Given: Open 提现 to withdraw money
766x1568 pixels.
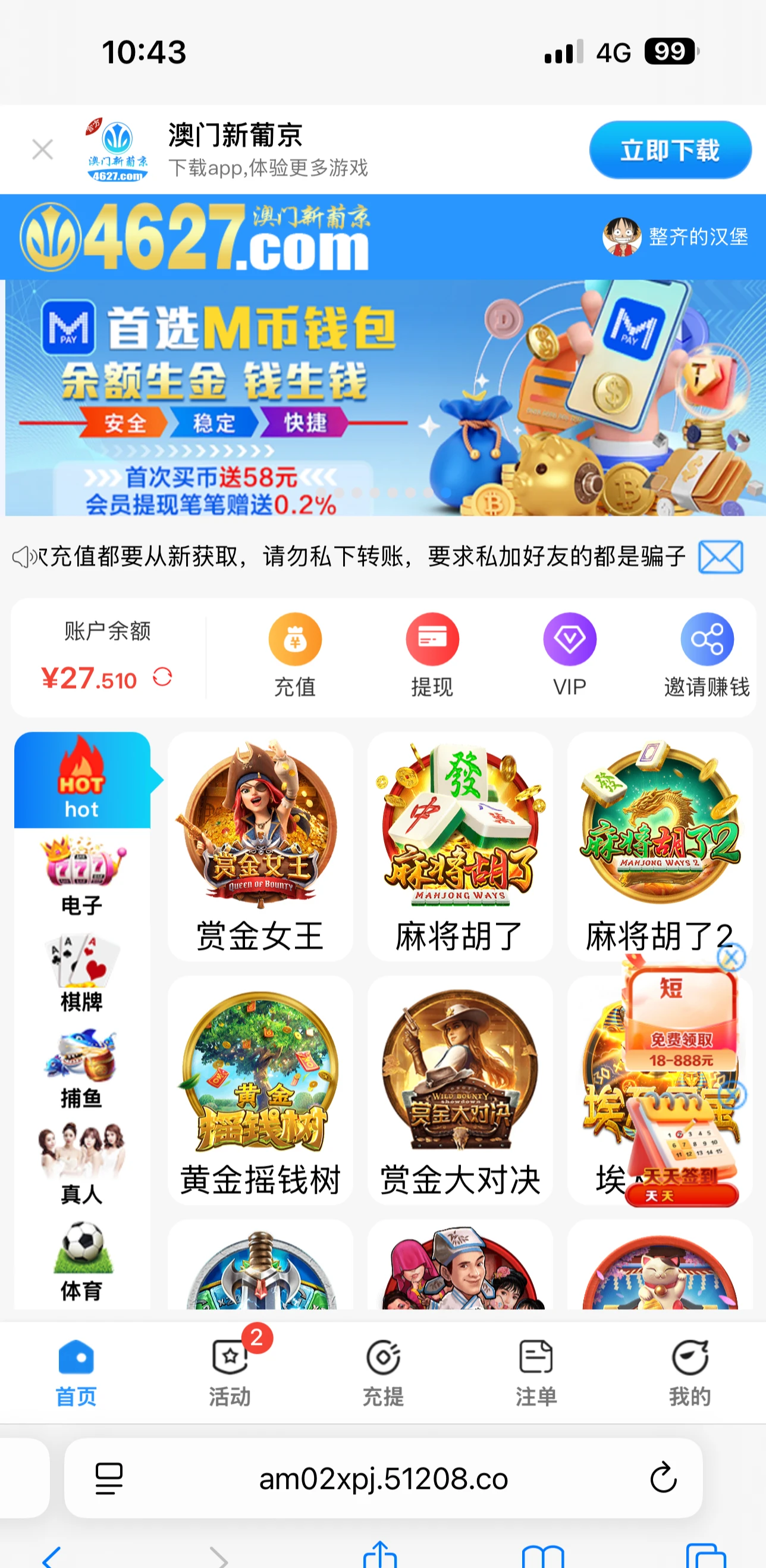Looking at the screenshot, I should pyautogui.click(x=432, y=655).
